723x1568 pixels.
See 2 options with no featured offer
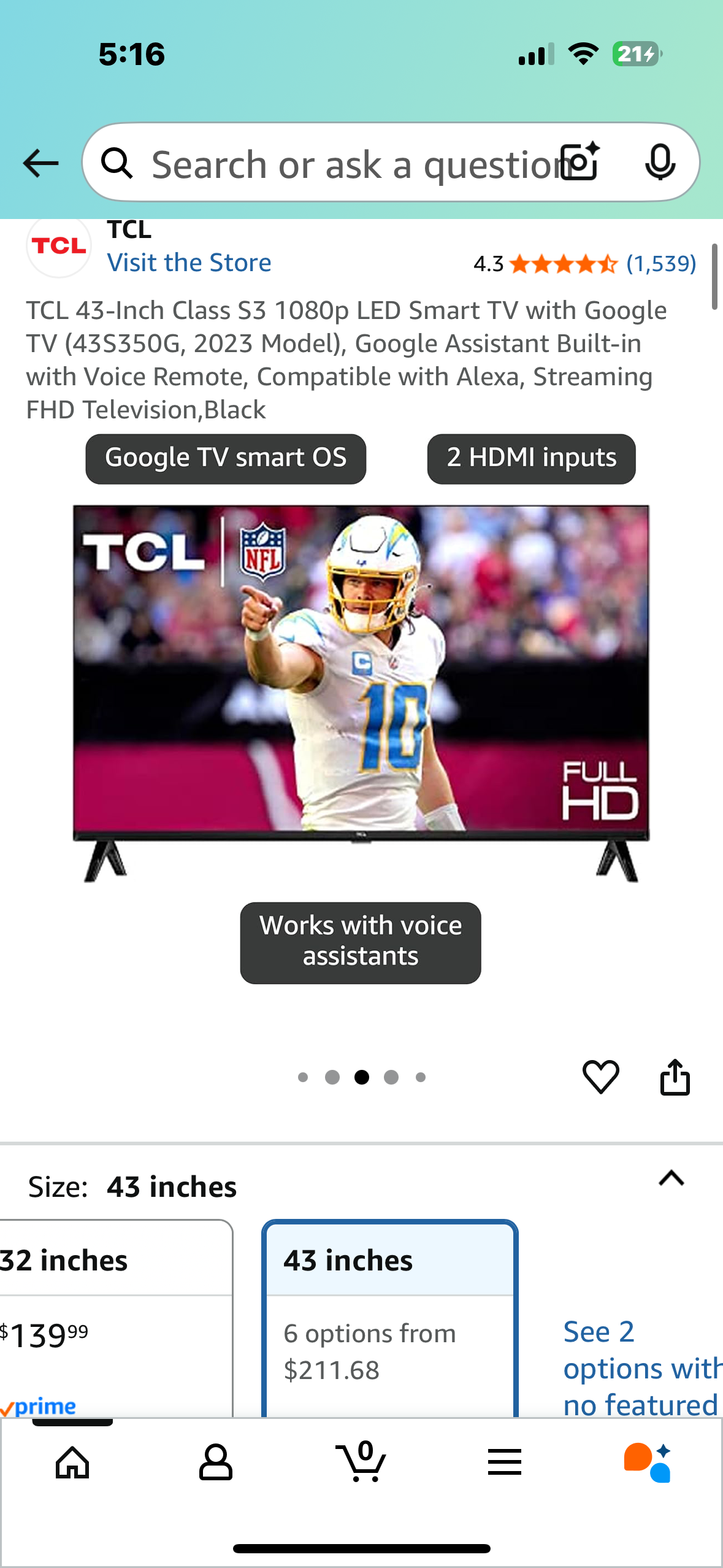coord(638,1368)
